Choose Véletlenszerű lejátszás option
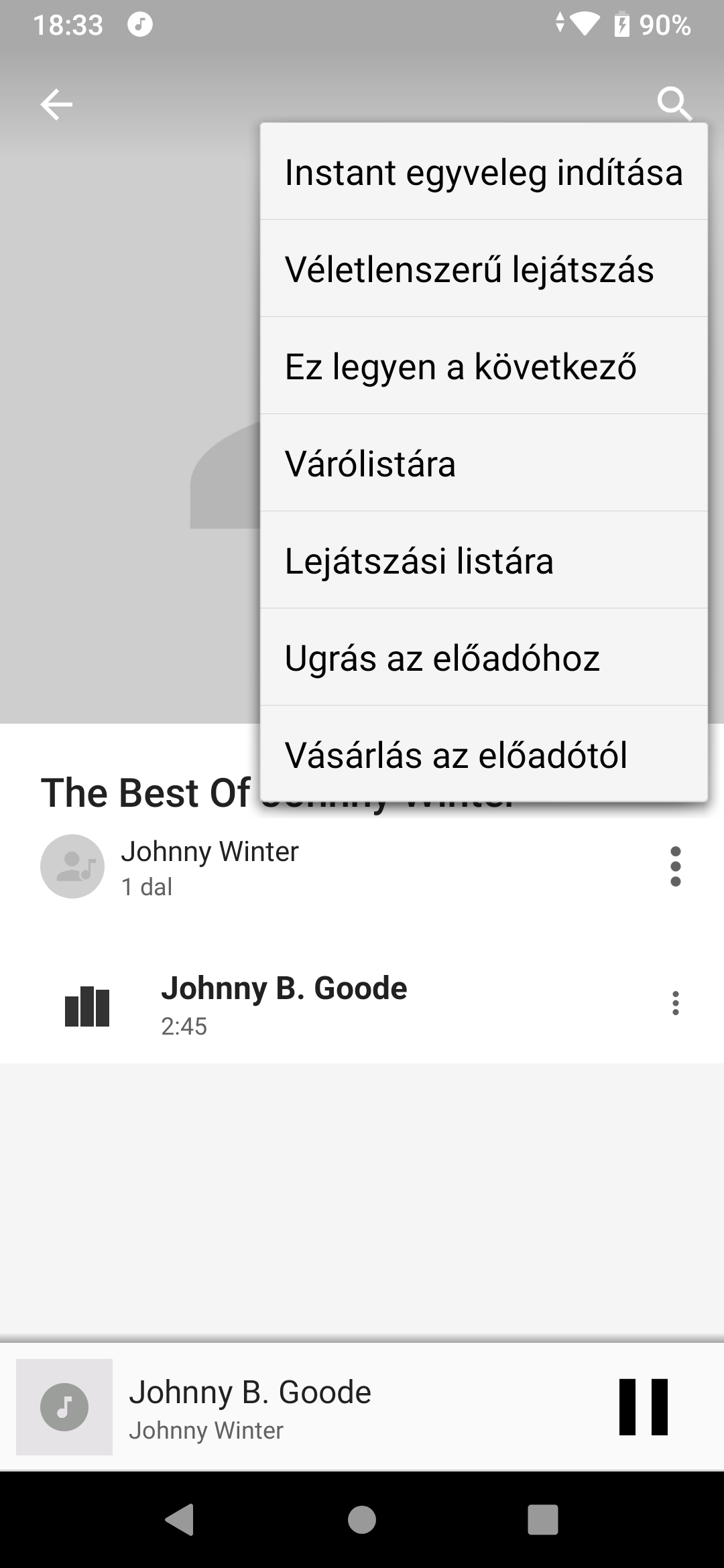Image resolution: width=724 pixels, height=1568 pixels. (x=483, y=269)
